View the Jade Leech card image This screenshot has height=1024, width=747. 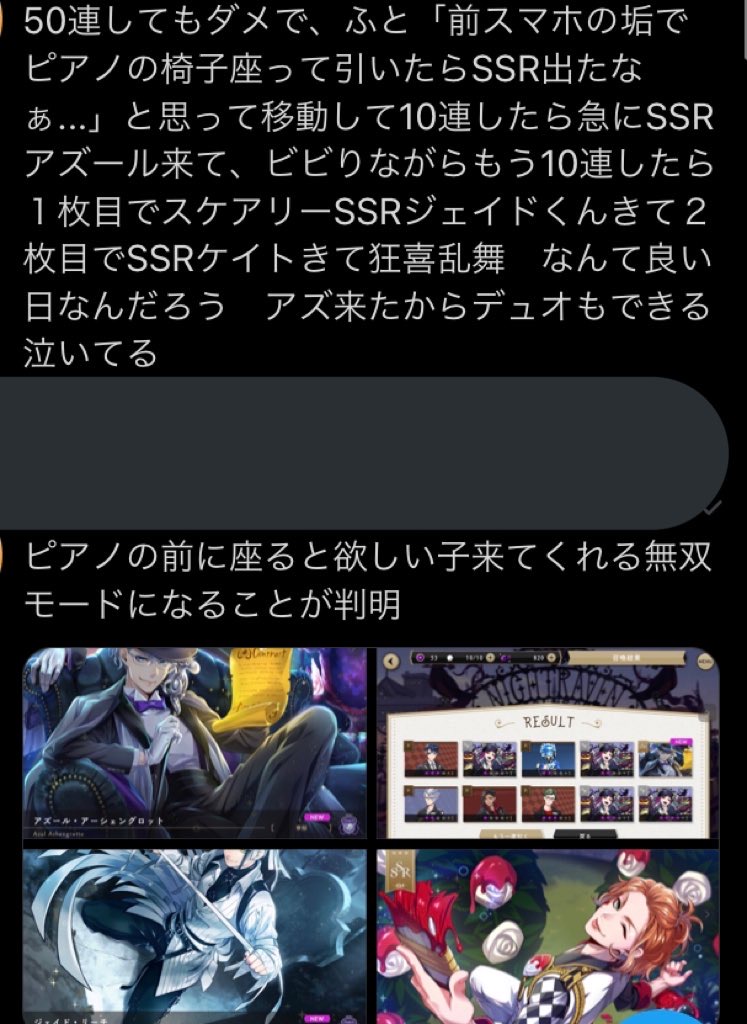click(195, 935)
